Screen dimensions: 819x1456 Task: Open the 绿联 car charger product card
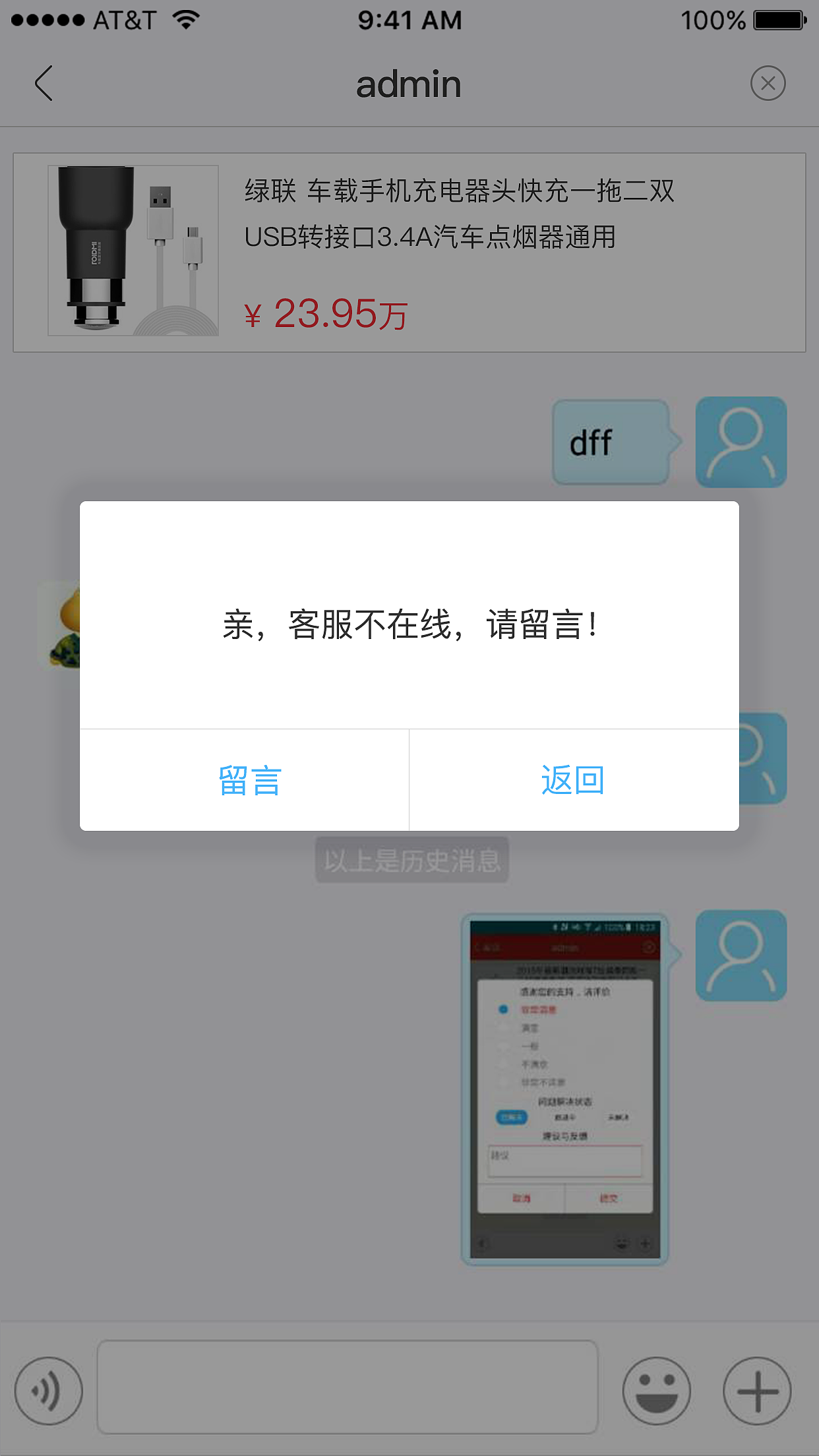point(409,253)
